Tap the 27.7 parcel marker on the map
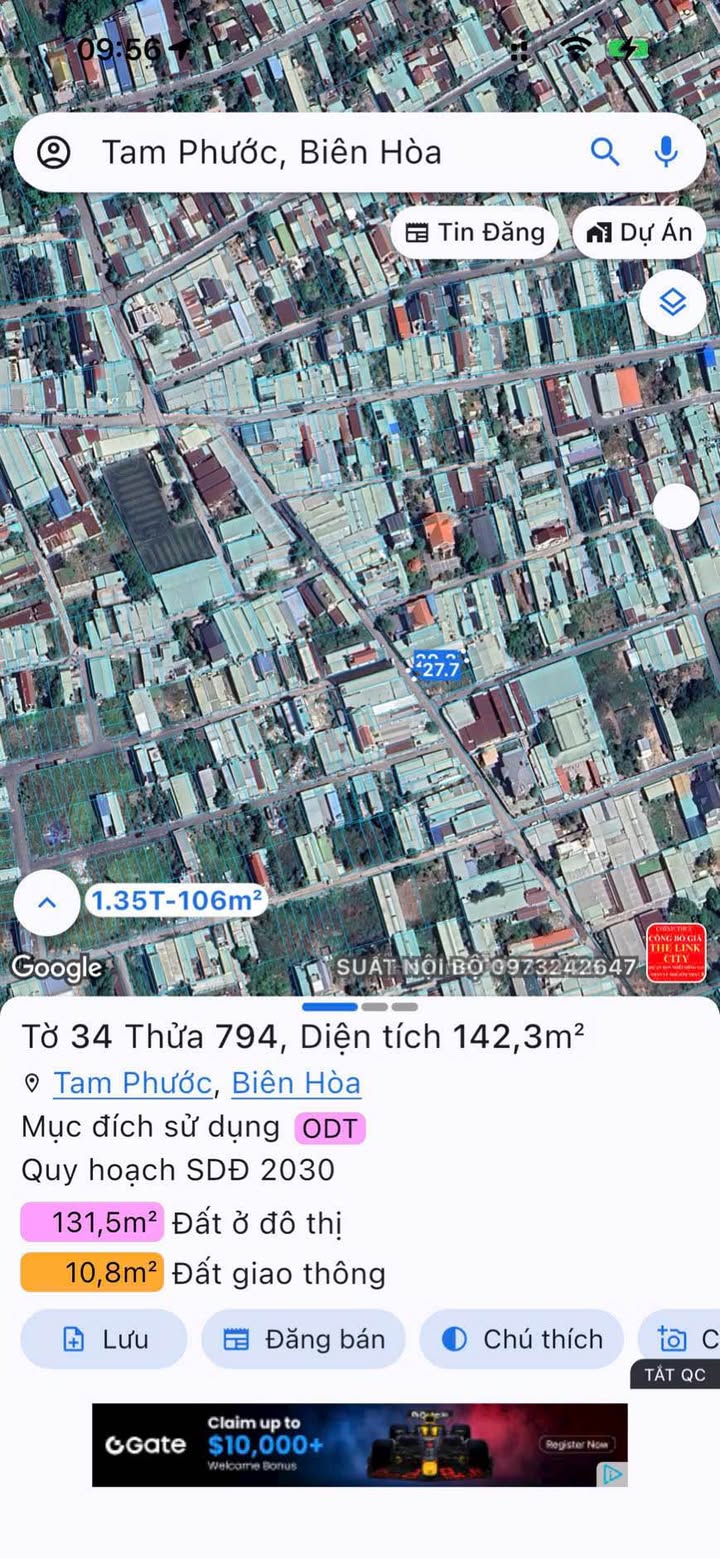 [x=440, y=669]
